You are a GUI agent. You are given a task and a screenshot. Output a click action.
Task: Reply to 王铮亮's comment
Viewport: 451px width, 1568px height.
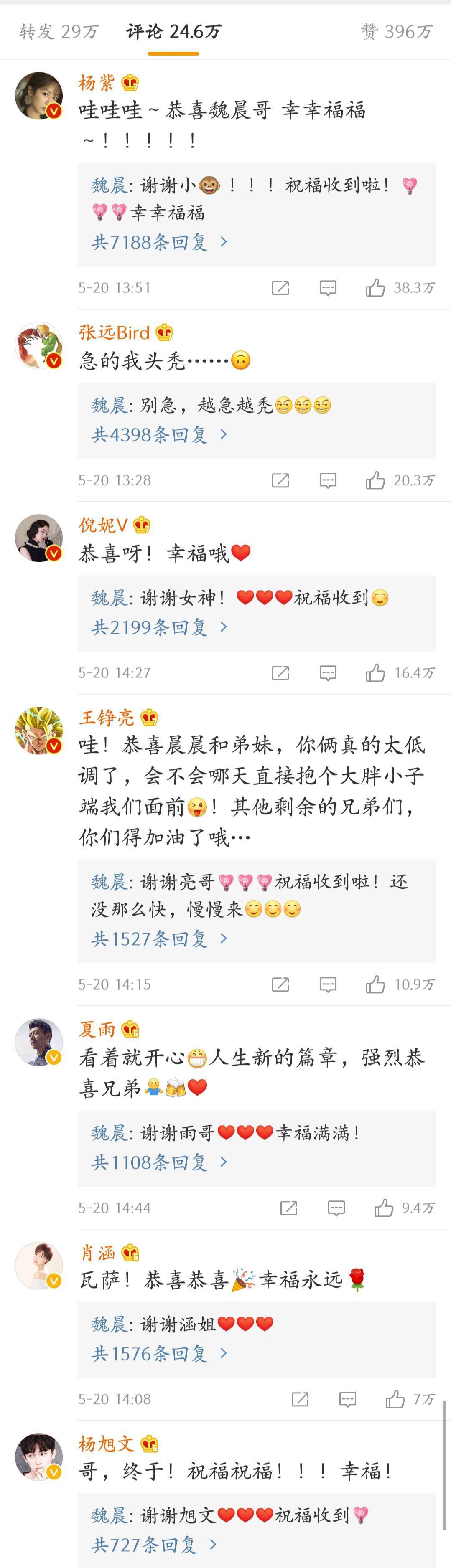pyautogui.click(x=328, y=985)
